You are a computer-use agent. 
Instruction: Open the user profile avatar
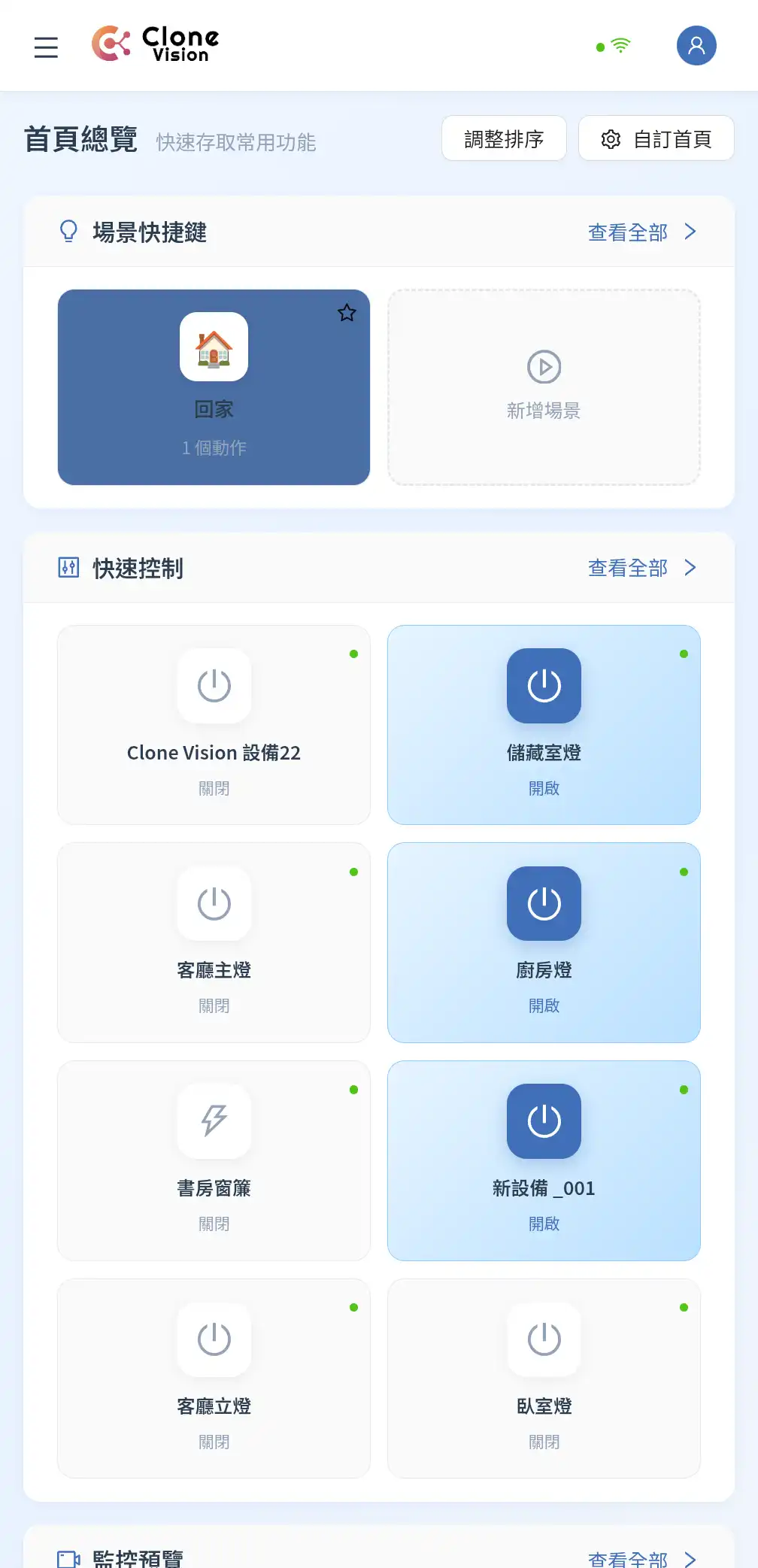tap(696, 46)
